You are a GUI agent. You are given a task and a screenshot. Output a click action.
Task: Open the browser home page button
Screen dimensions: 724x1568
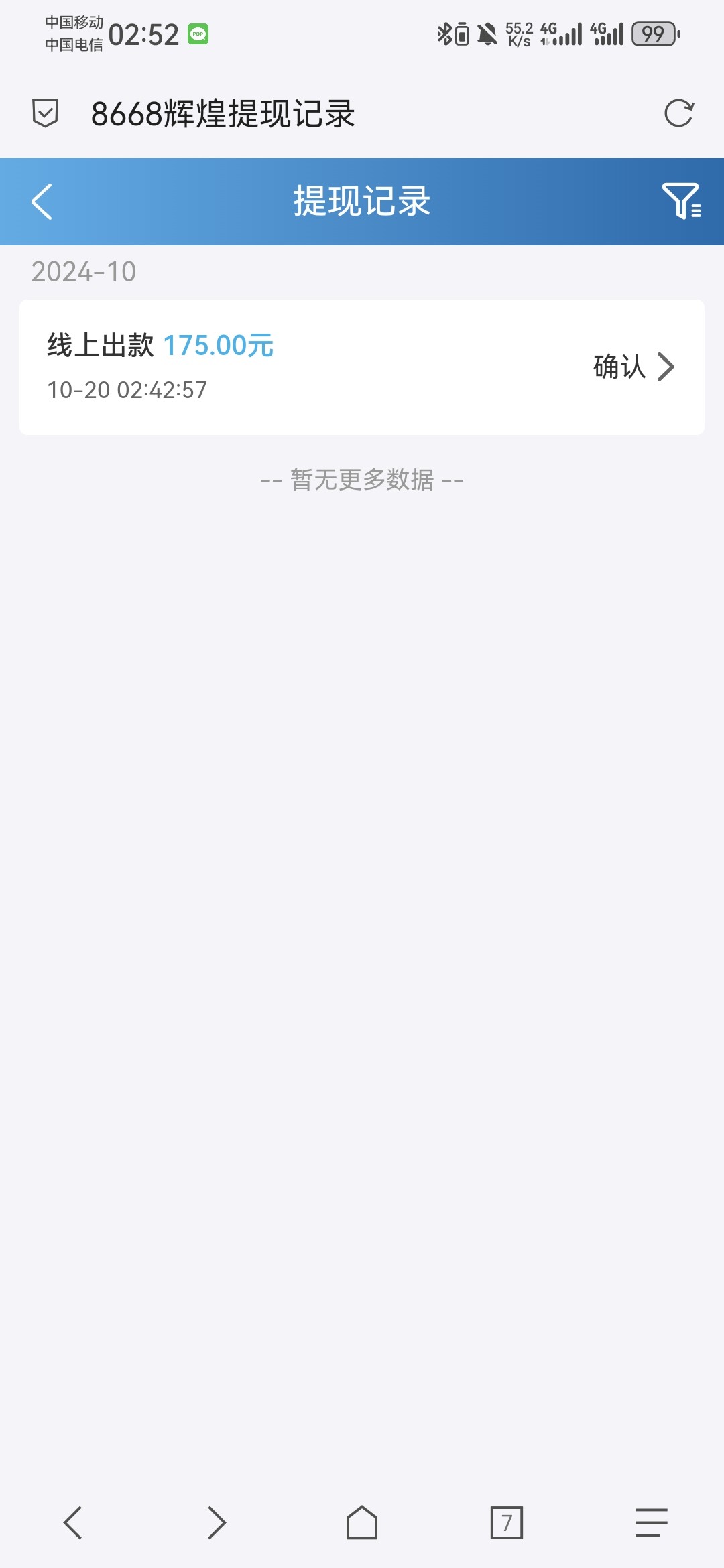point(362,1522)
